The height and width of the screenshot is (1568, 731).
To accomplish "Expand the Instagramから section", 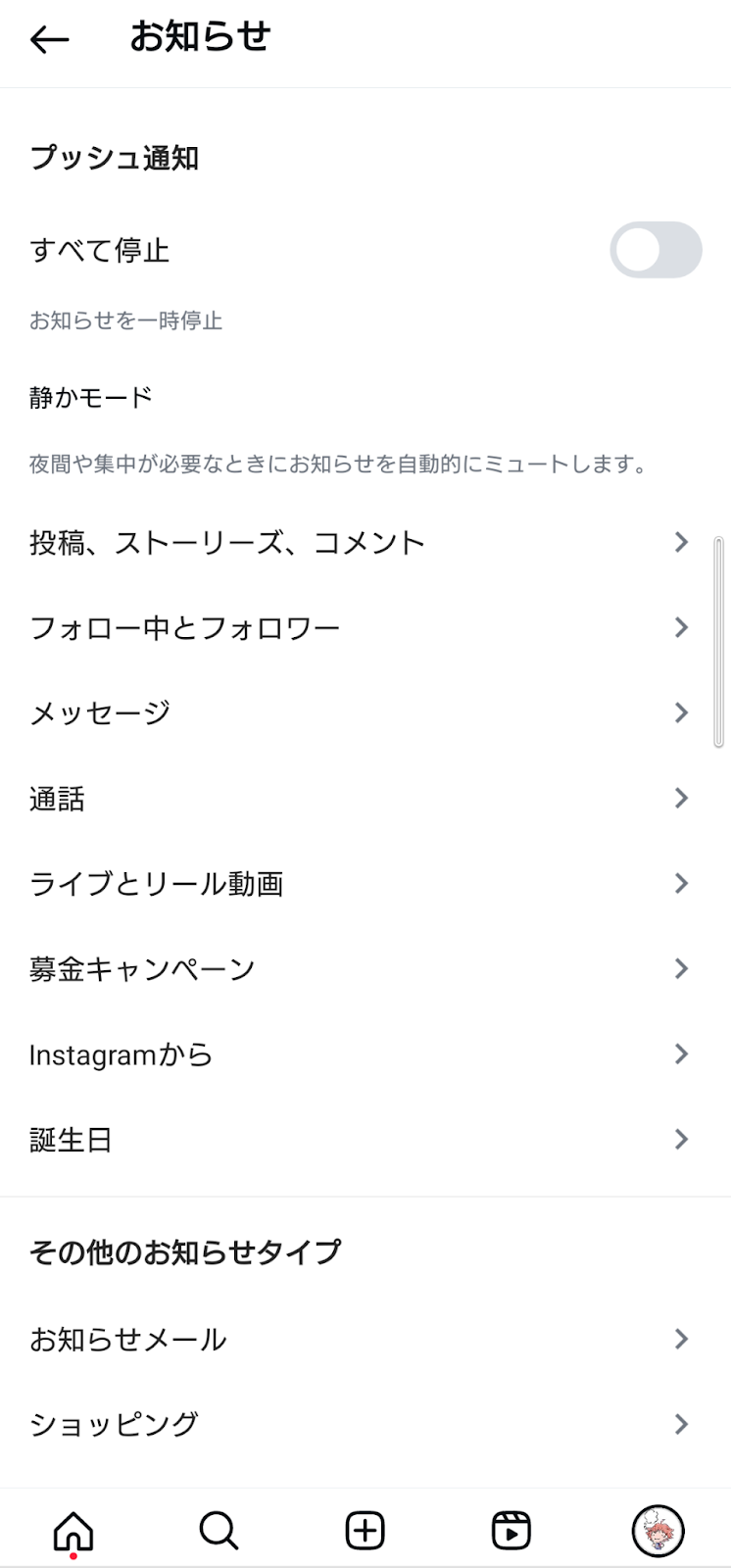I will (365, 1053).
